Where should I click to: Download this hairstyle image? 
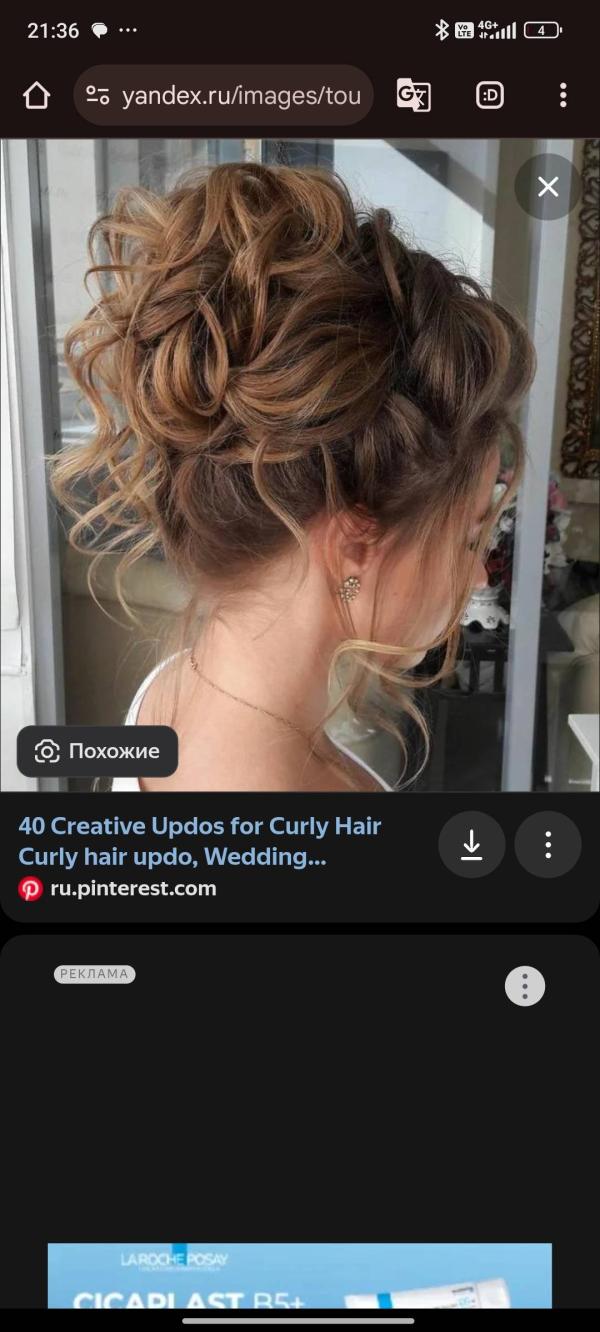(471, 845)
